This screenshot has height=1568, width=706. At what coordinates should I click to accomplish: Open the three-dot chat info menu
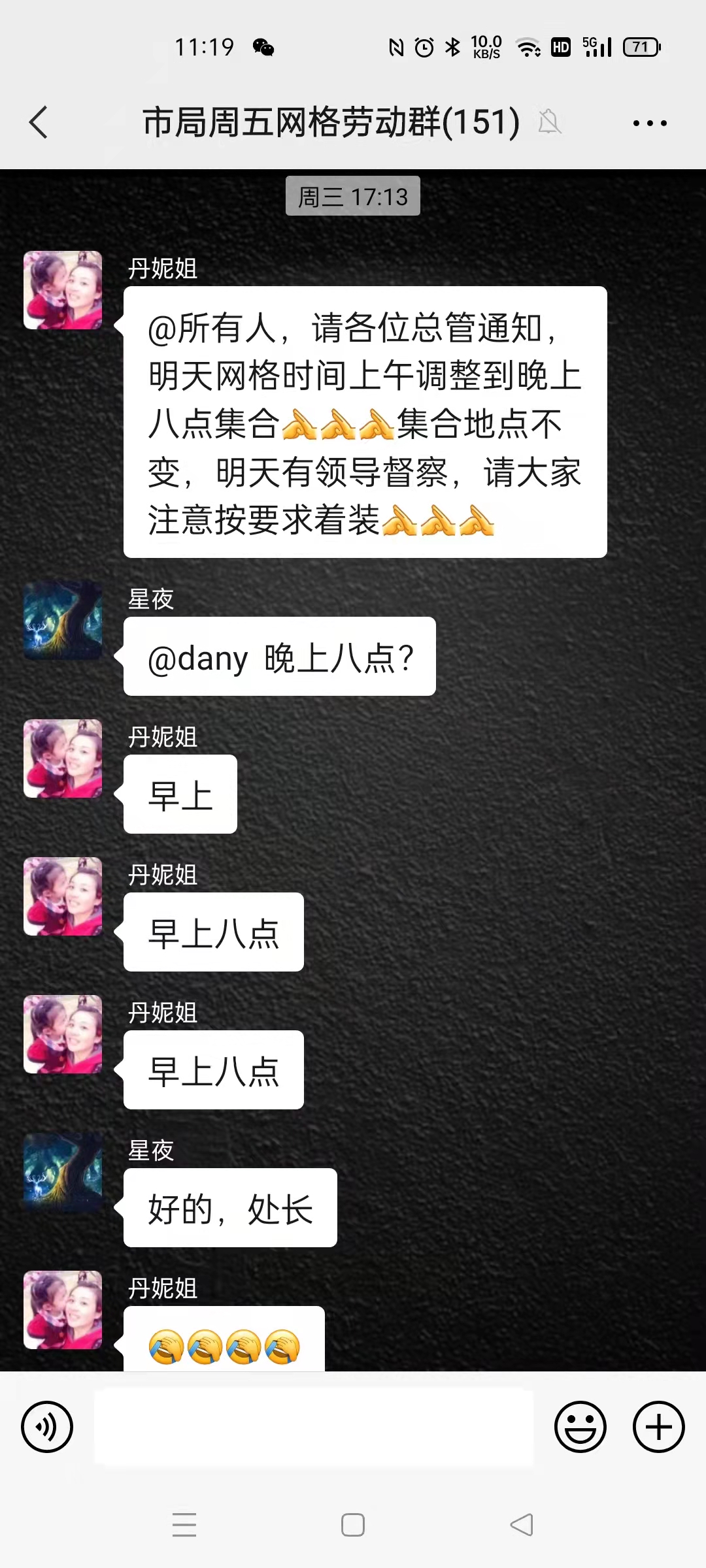click(x=650, y=123)
